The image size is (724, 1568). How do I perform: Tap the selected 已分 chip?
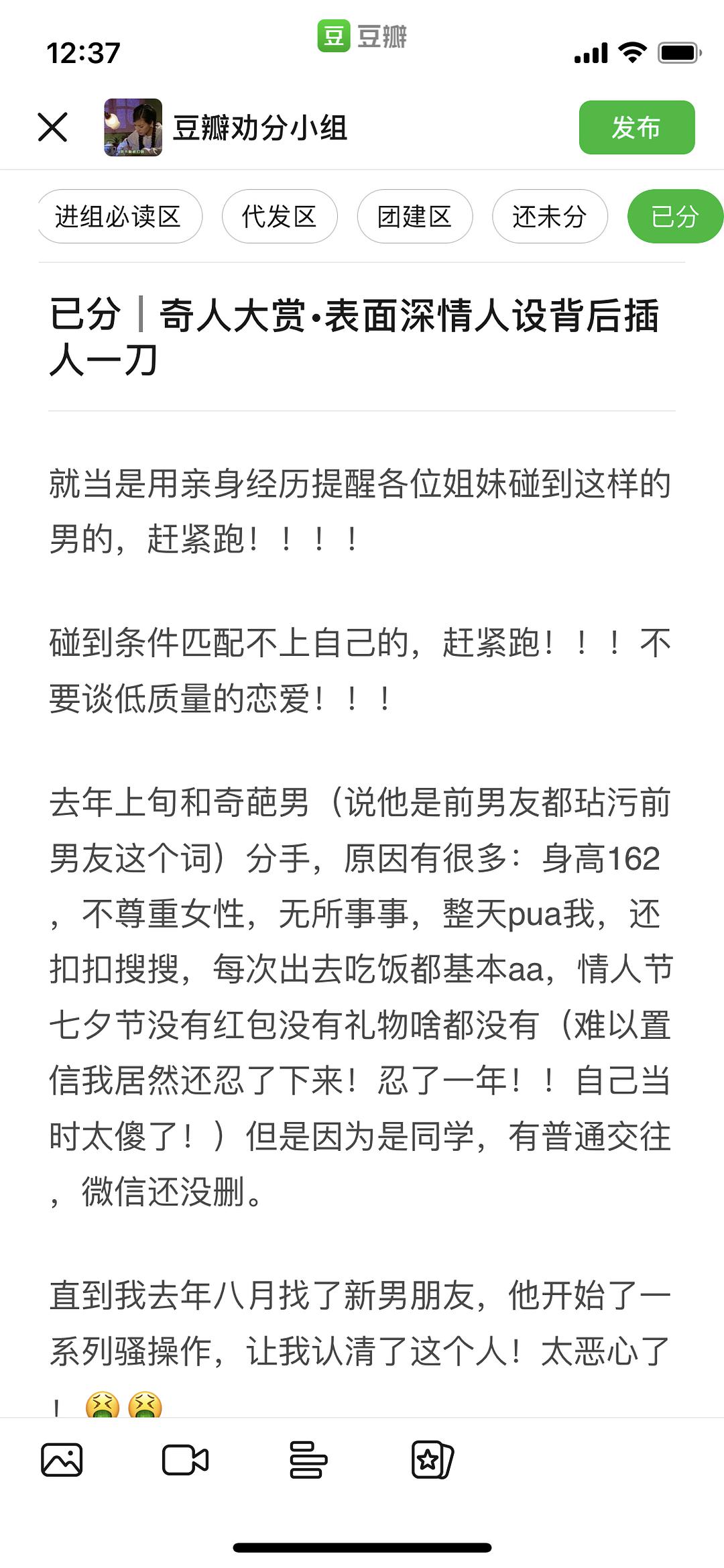coord(675,217)
